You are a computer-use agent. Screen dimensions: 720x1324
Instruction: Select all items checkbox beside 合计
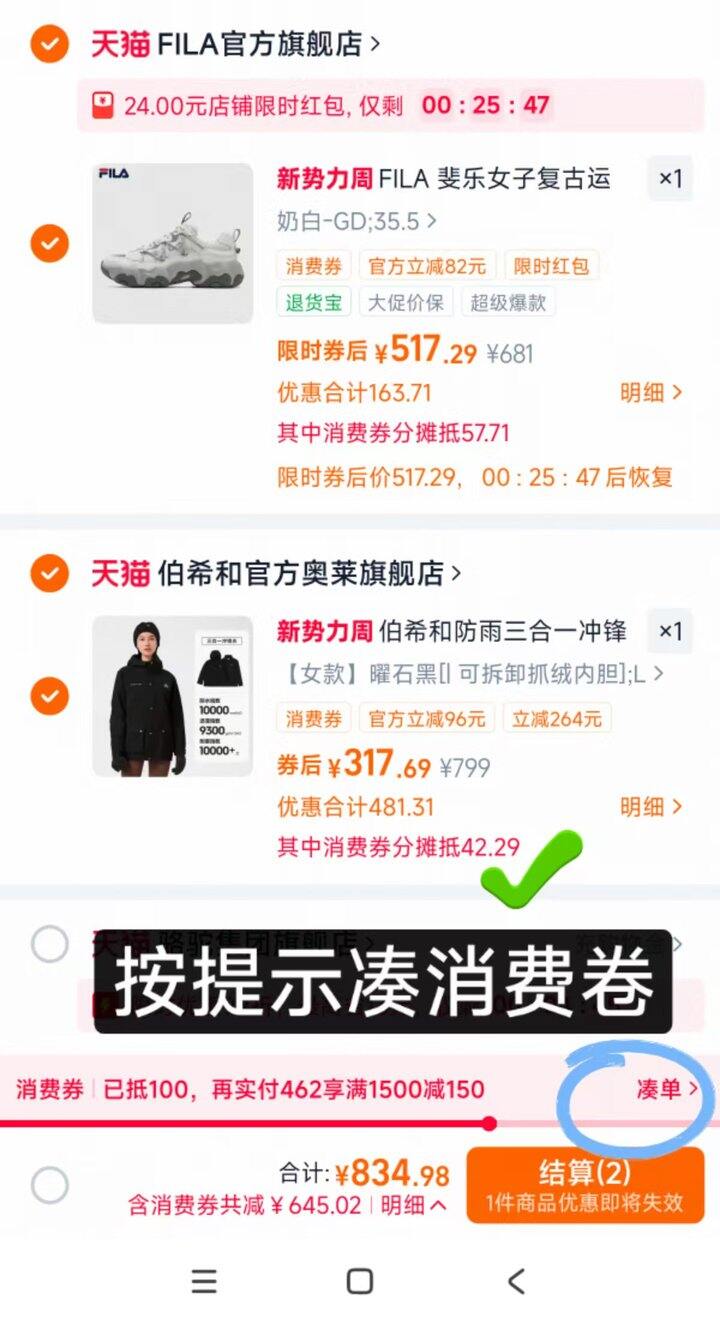pyautogui.click(x=49, y=1186)
